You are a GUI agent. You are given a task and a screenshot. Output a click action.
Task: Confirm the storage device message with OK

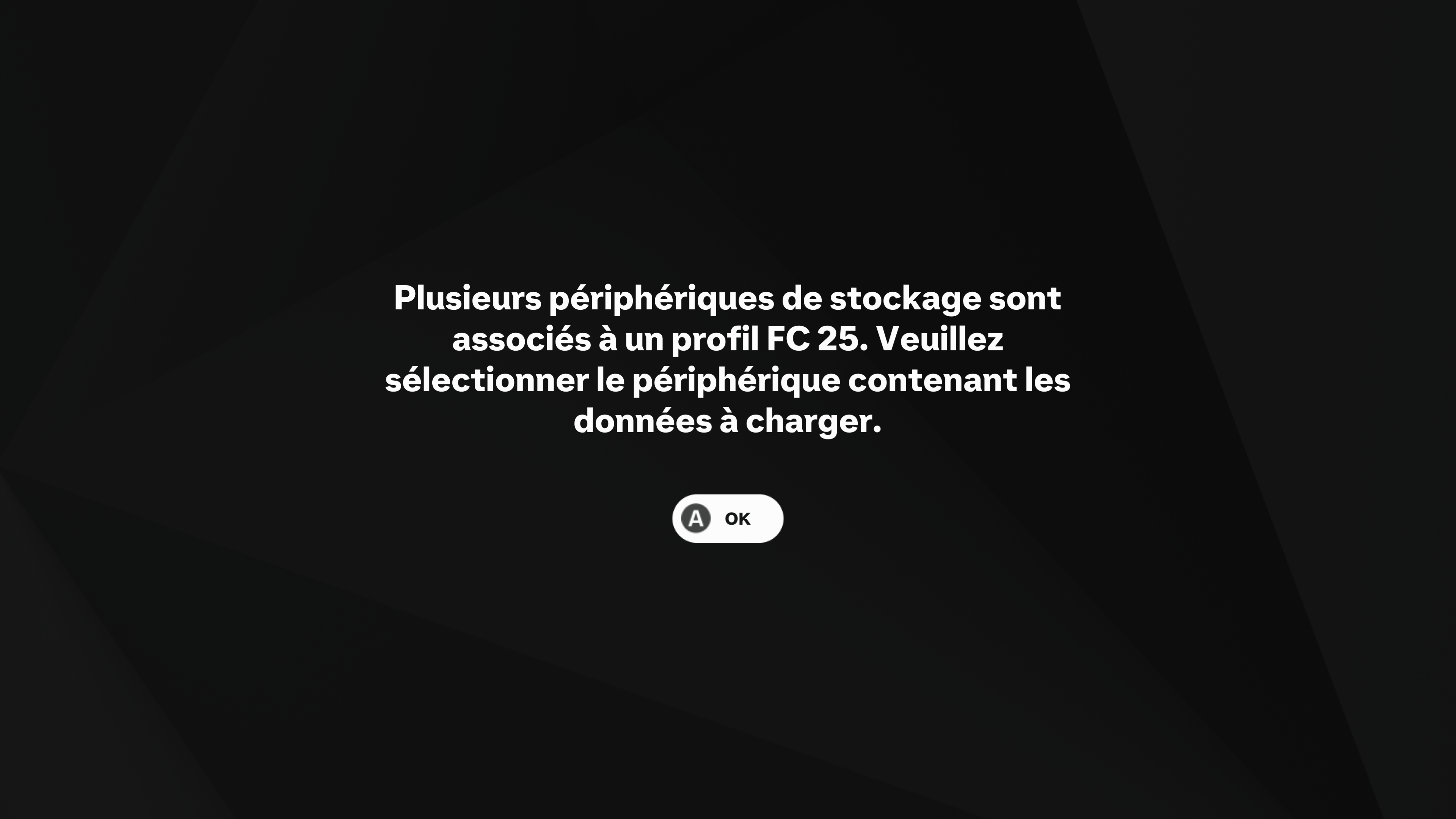pos(728,518)
